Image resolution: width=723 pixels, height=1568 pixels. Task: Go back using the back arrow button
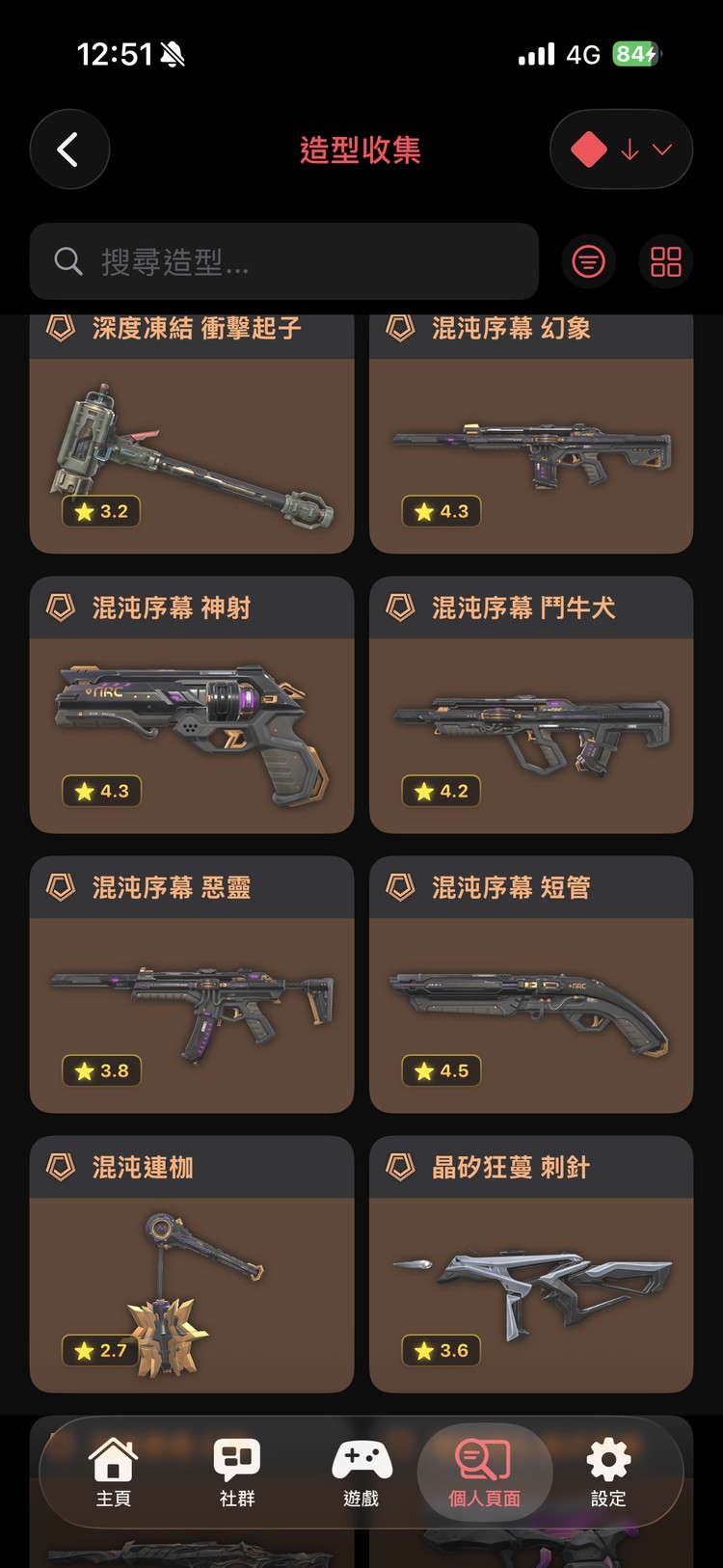point(69,149)
